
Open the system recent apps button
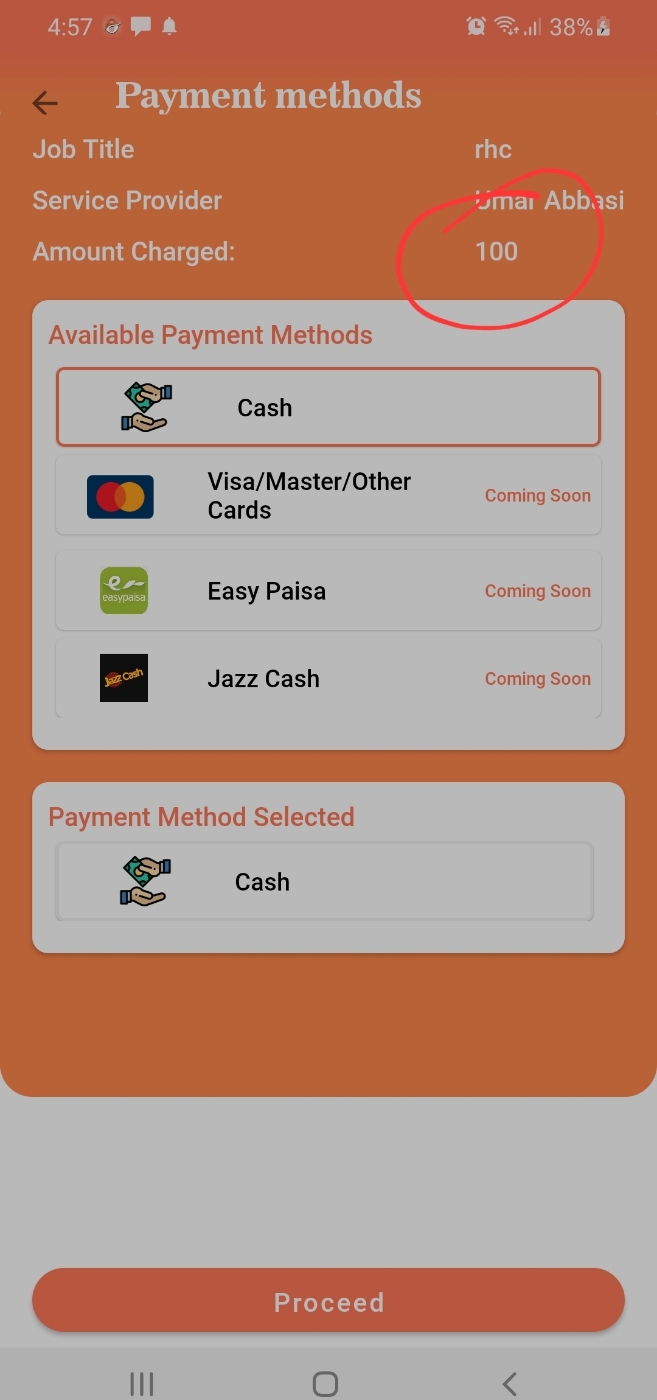[142, 1384]
